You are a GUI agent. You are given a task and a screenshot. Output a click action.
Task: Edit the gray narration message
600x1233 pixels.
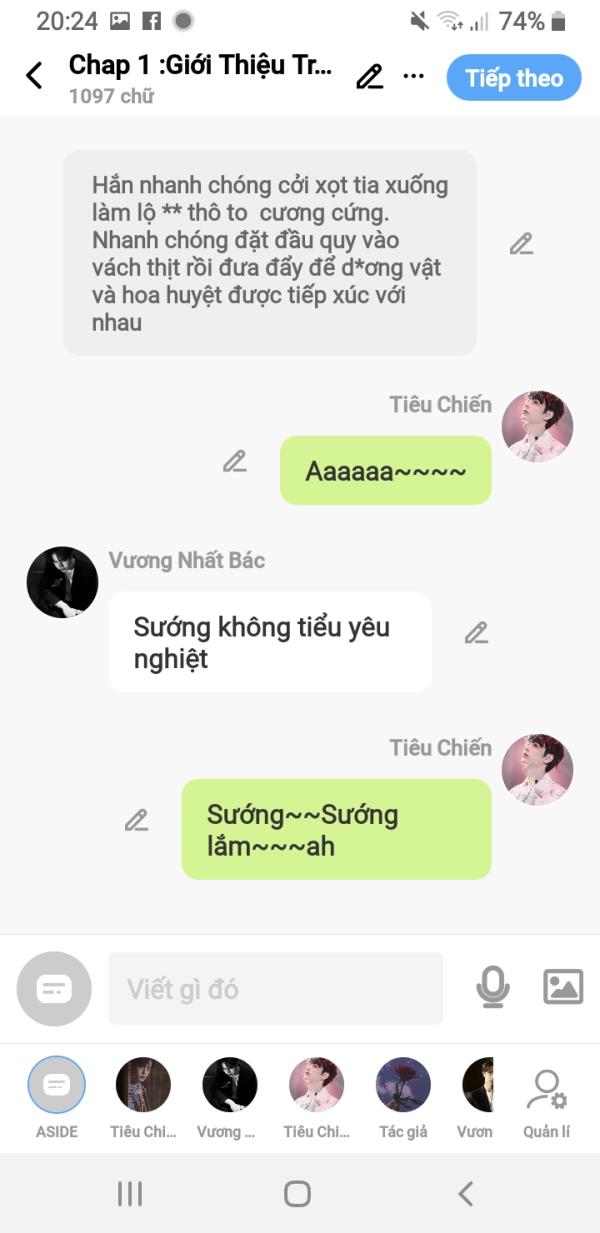click(521, 244)
